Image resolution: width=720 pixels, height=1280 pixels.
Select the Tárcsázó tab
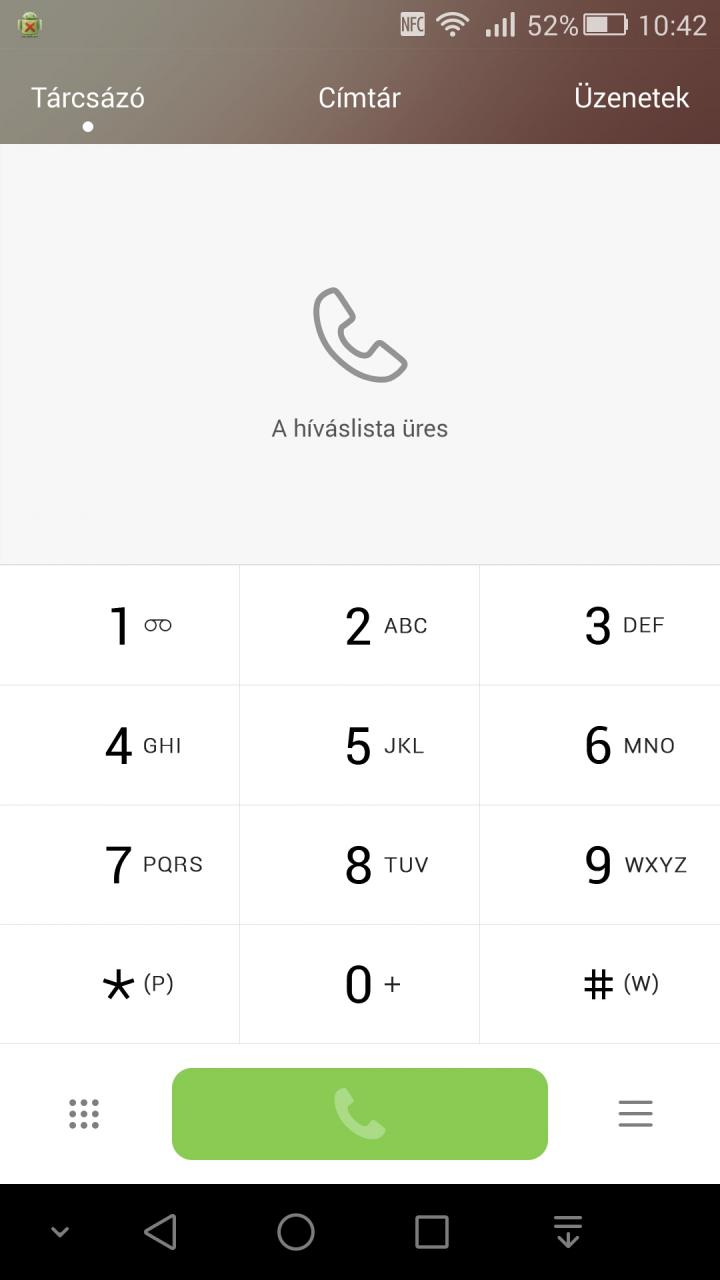(x=88, y=98)
